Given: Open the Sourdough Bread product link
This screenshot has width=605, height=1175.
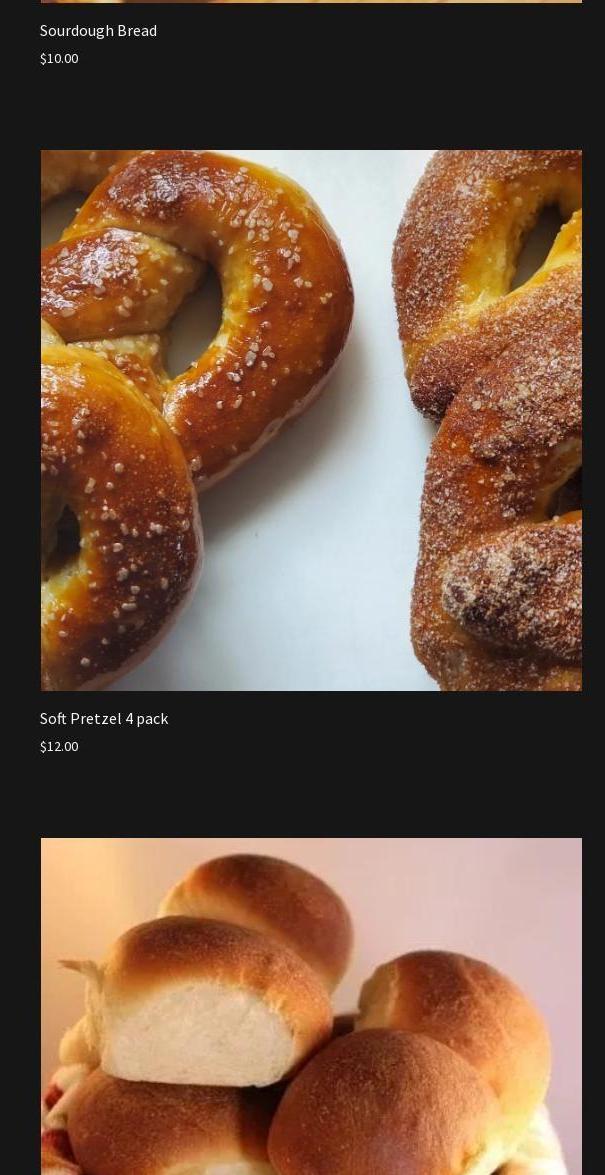Looking at the screenshot, I should click(98, 30).
